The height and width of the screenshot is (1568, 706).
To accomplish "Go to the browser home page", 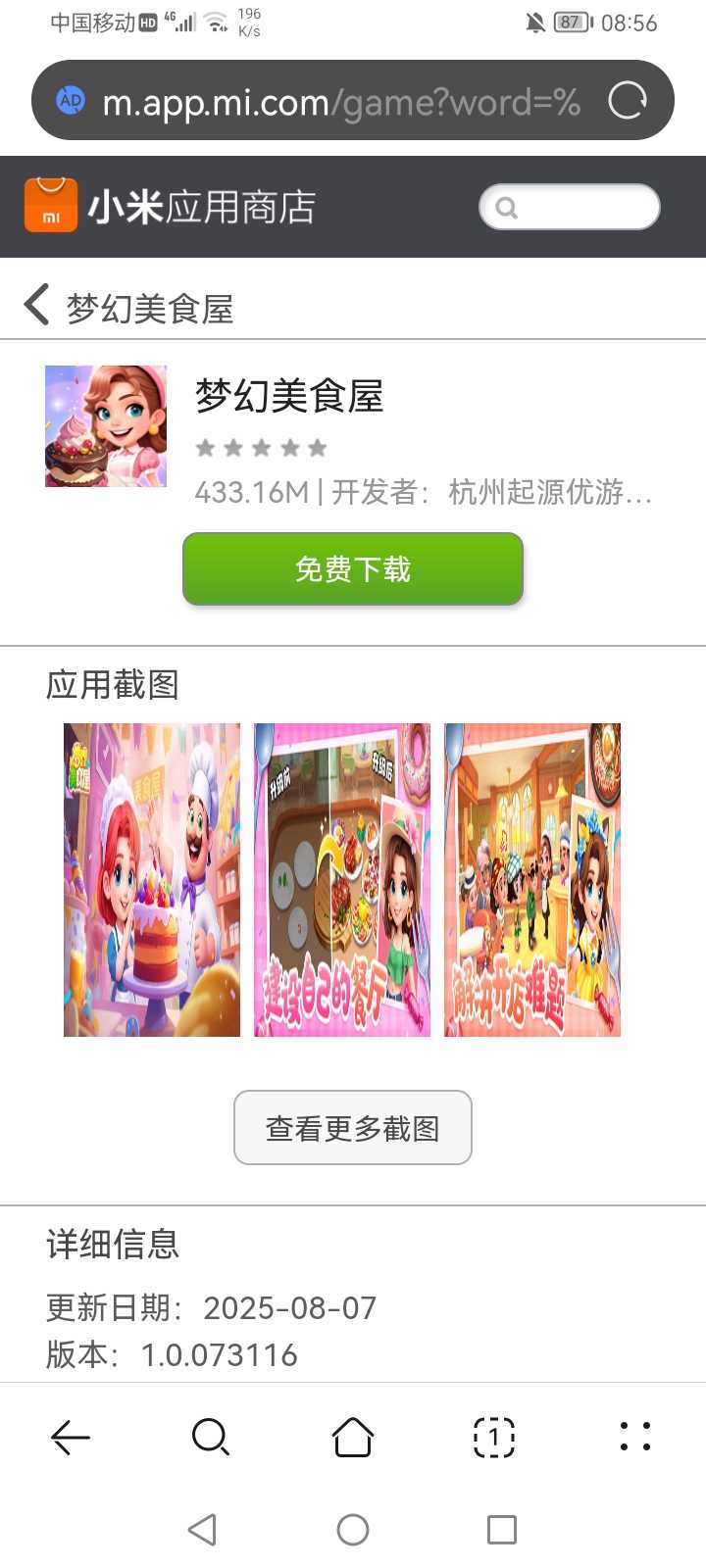I will [353, 1437].
